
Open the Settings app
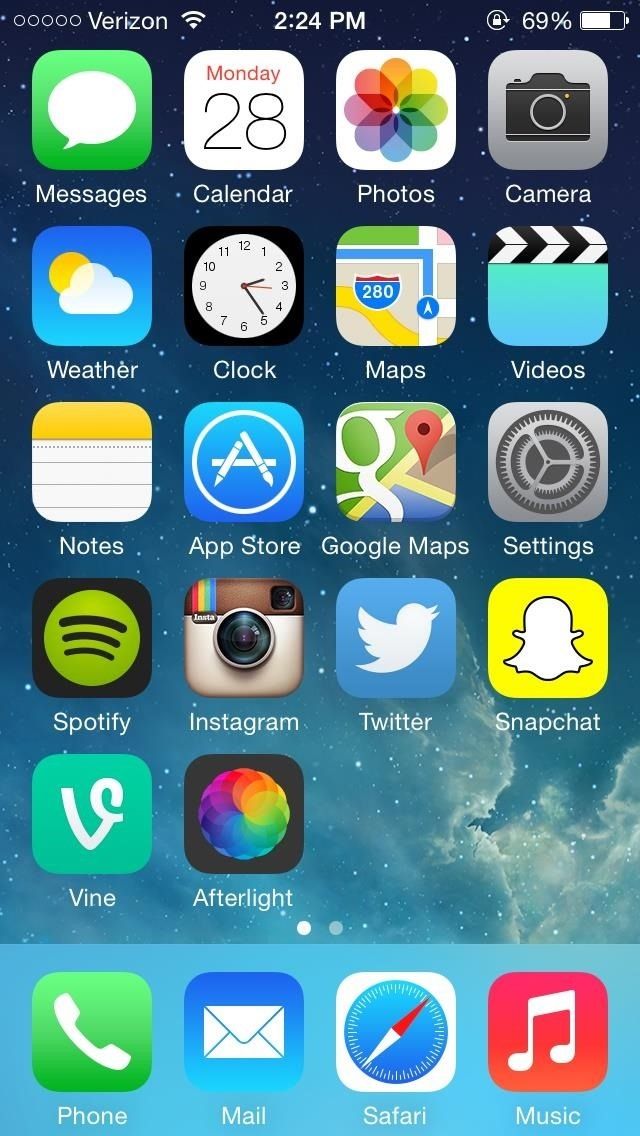pos(548,462)
